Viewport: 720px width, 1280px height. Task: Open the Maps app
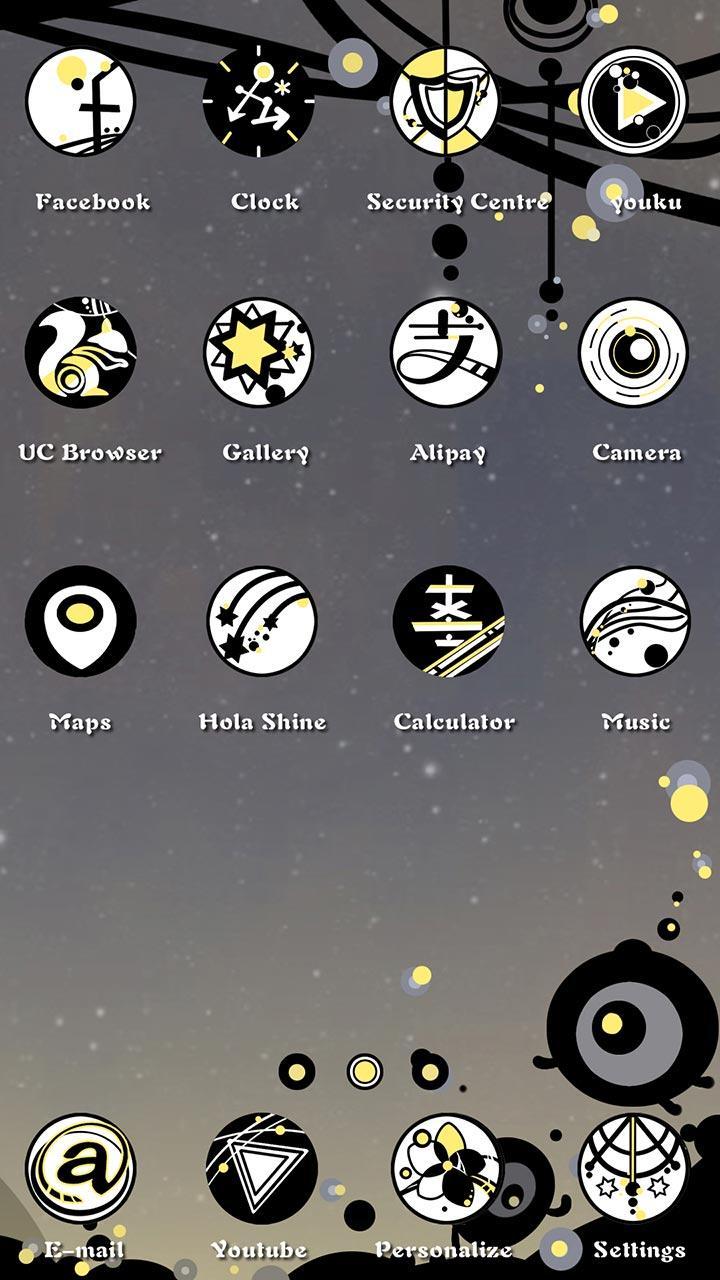coord(80,620)
